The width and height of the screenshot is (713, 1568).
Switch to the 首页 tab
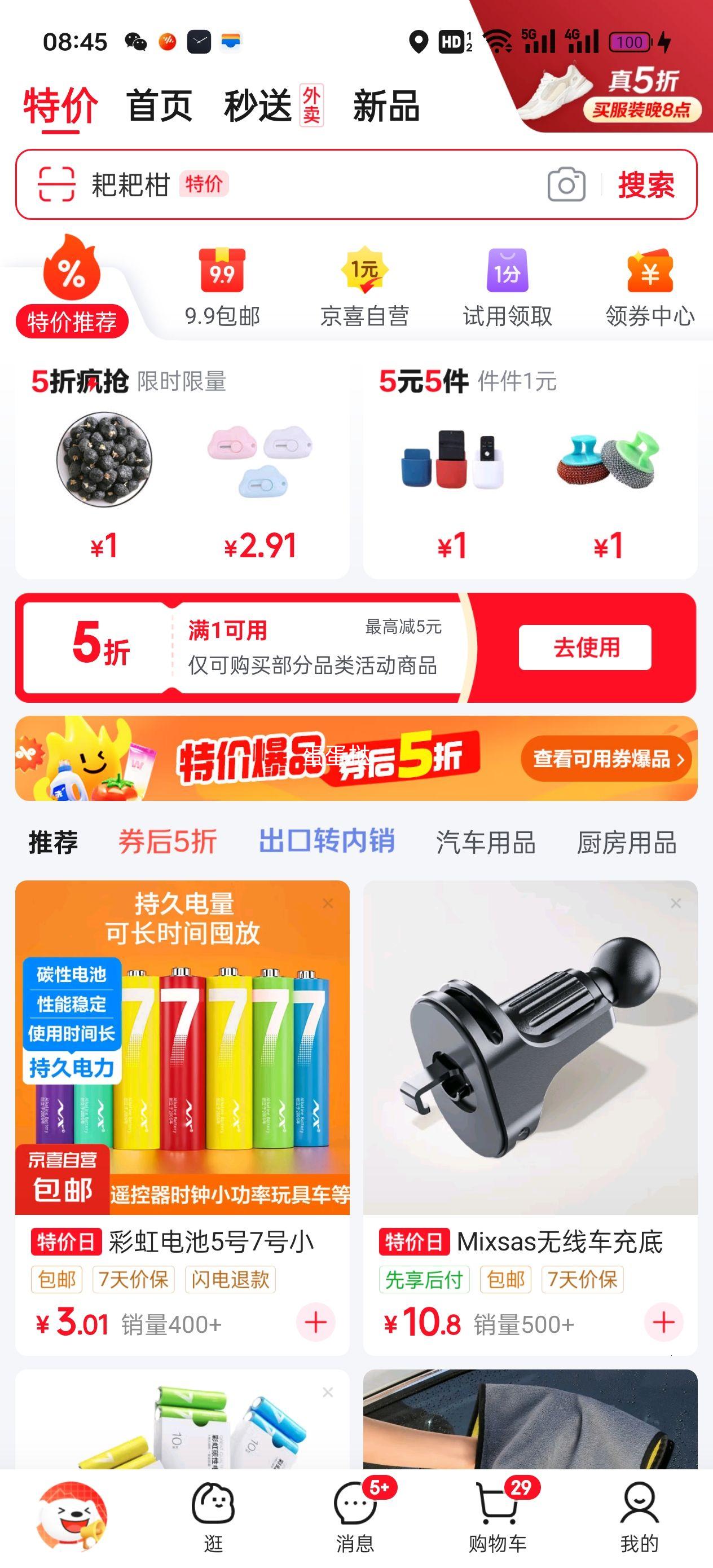pos(160,107)
